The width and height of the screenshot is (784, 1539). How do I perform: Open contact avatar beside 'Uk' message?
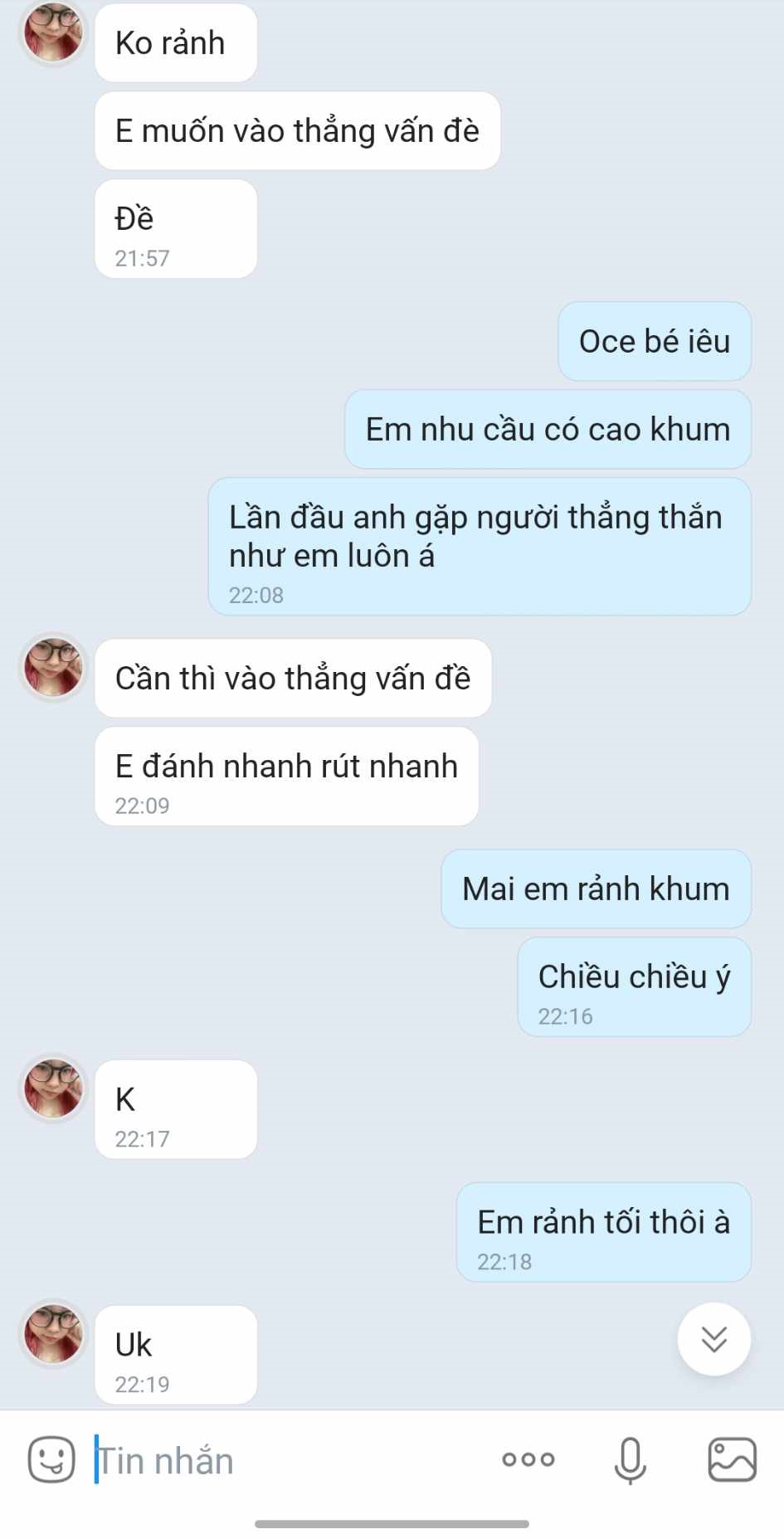(x=53, y=1333)
